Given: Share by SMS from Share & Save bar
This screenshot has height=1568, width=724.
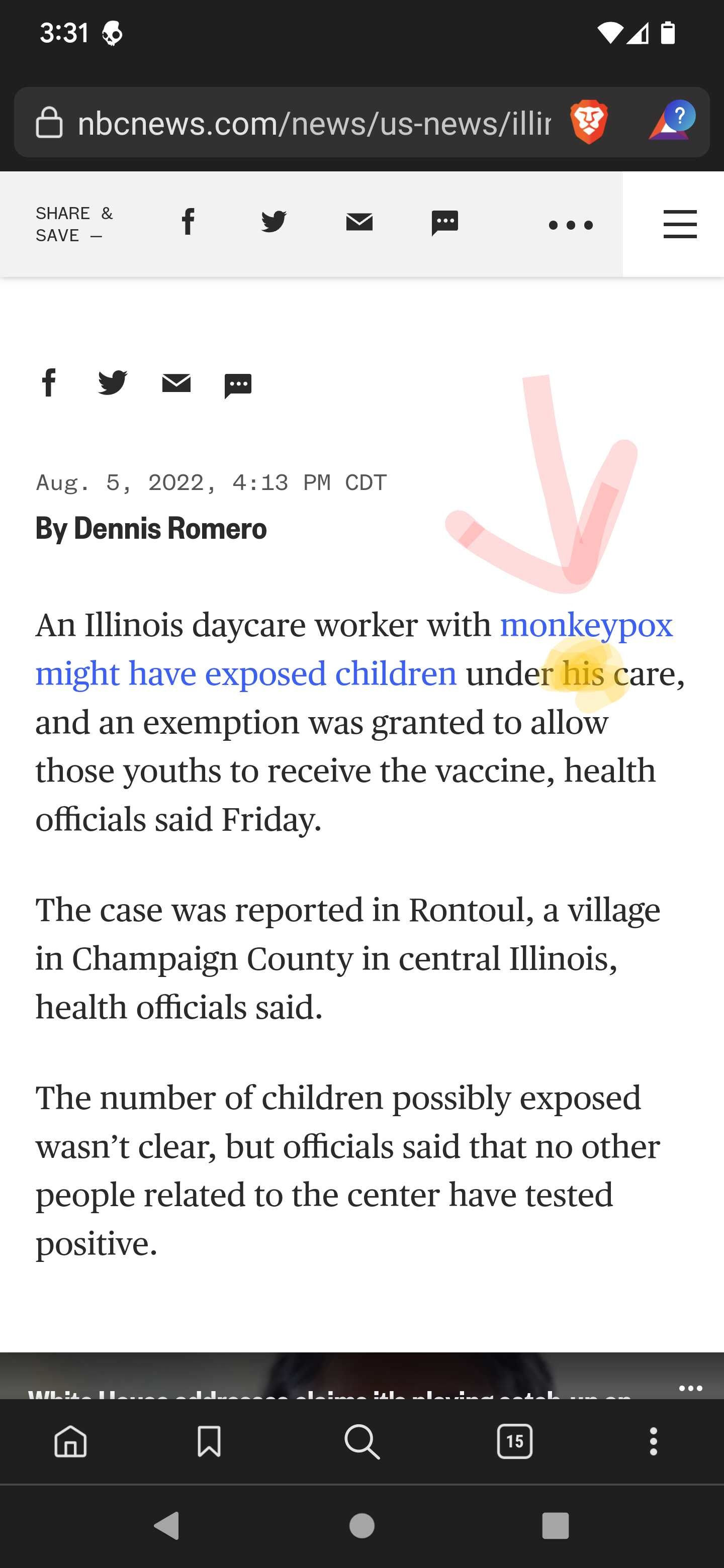Looking at the screenshot, I should (444, 224).
